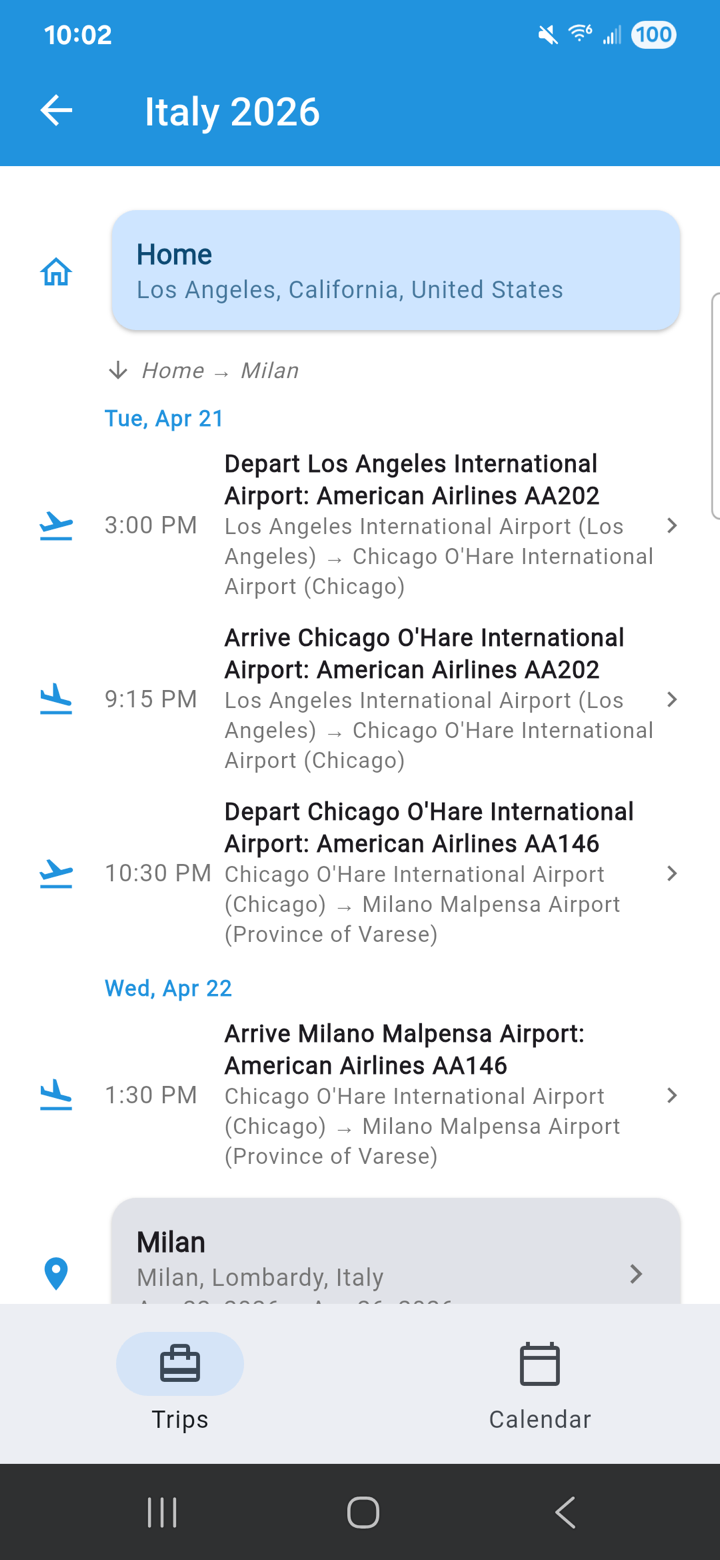720x1560 pixels.
Task: Switch to the Calendar tab
Action: pyautogui.click(x=539, y=1384)
